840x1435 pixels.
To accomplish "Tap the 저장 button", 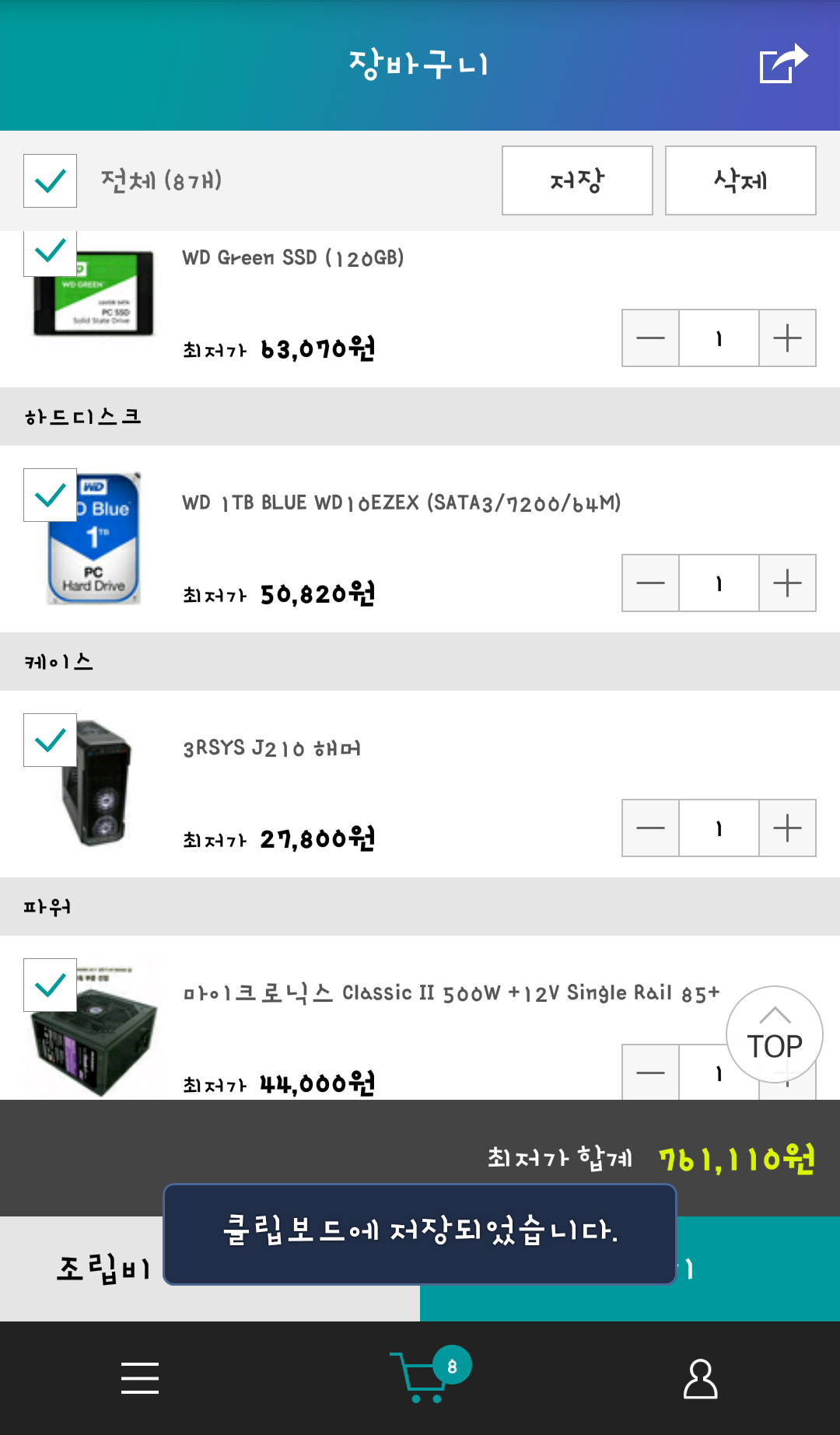I will (577, 180).
